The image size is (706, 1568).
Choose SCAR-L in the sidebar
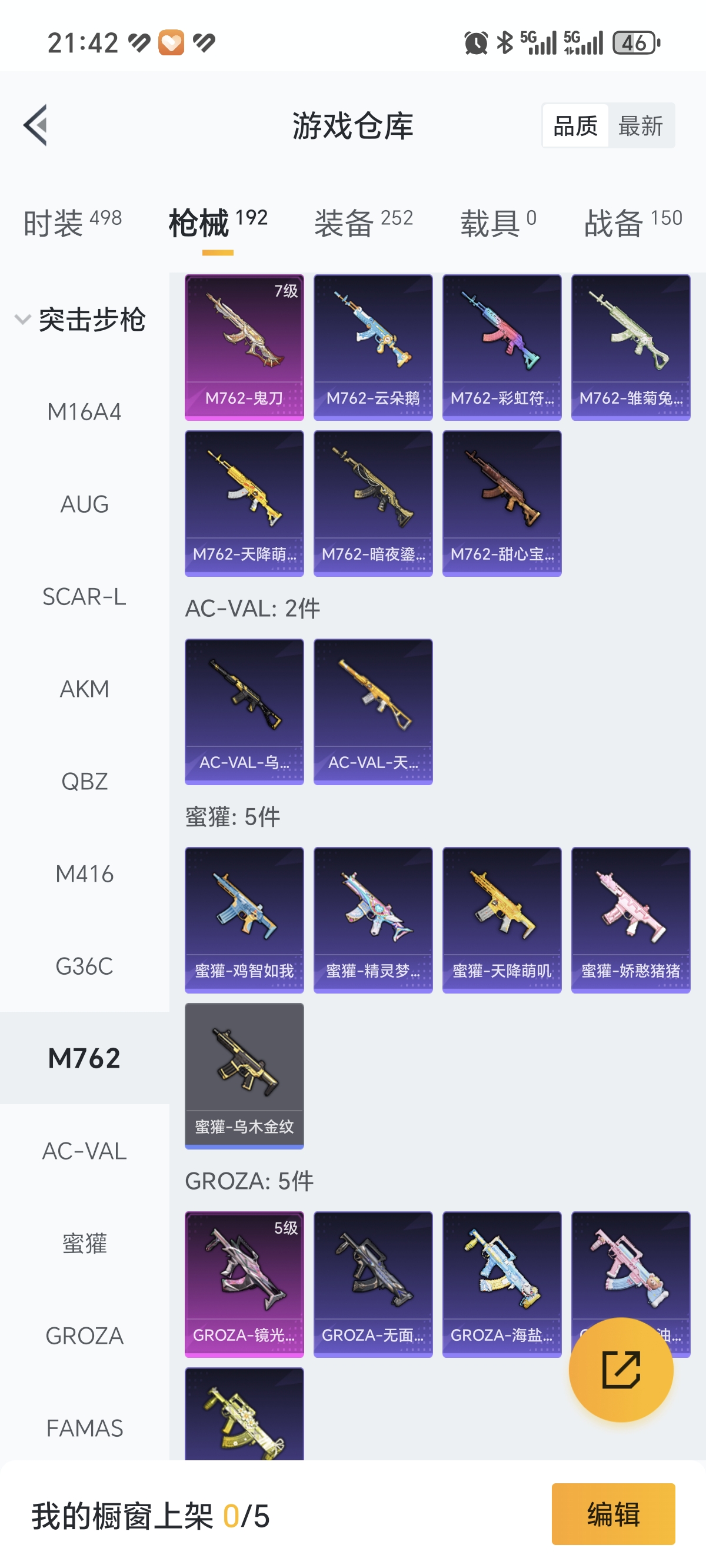click(84, 597)
